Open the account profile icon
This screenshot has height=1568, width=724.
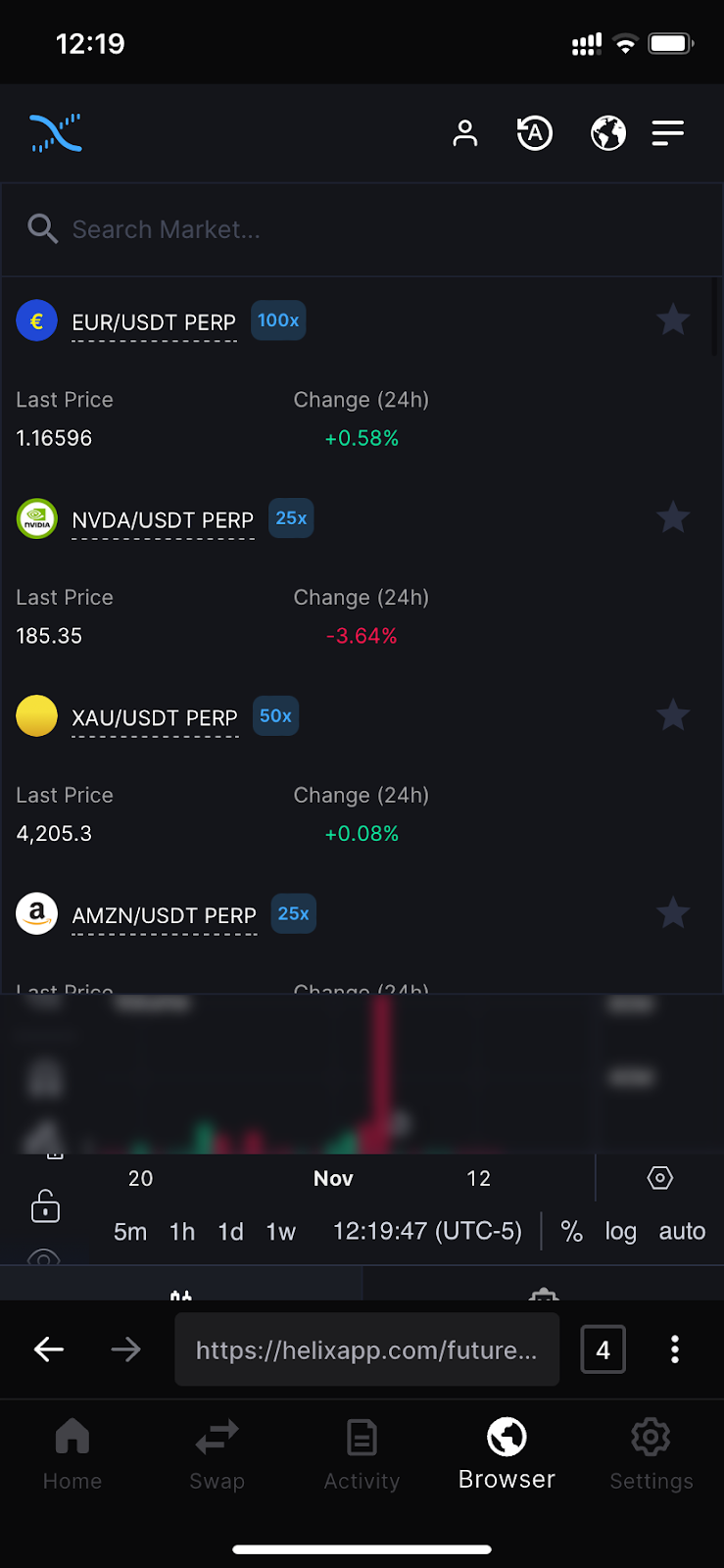pyautogui.click(x=465, y=133)
